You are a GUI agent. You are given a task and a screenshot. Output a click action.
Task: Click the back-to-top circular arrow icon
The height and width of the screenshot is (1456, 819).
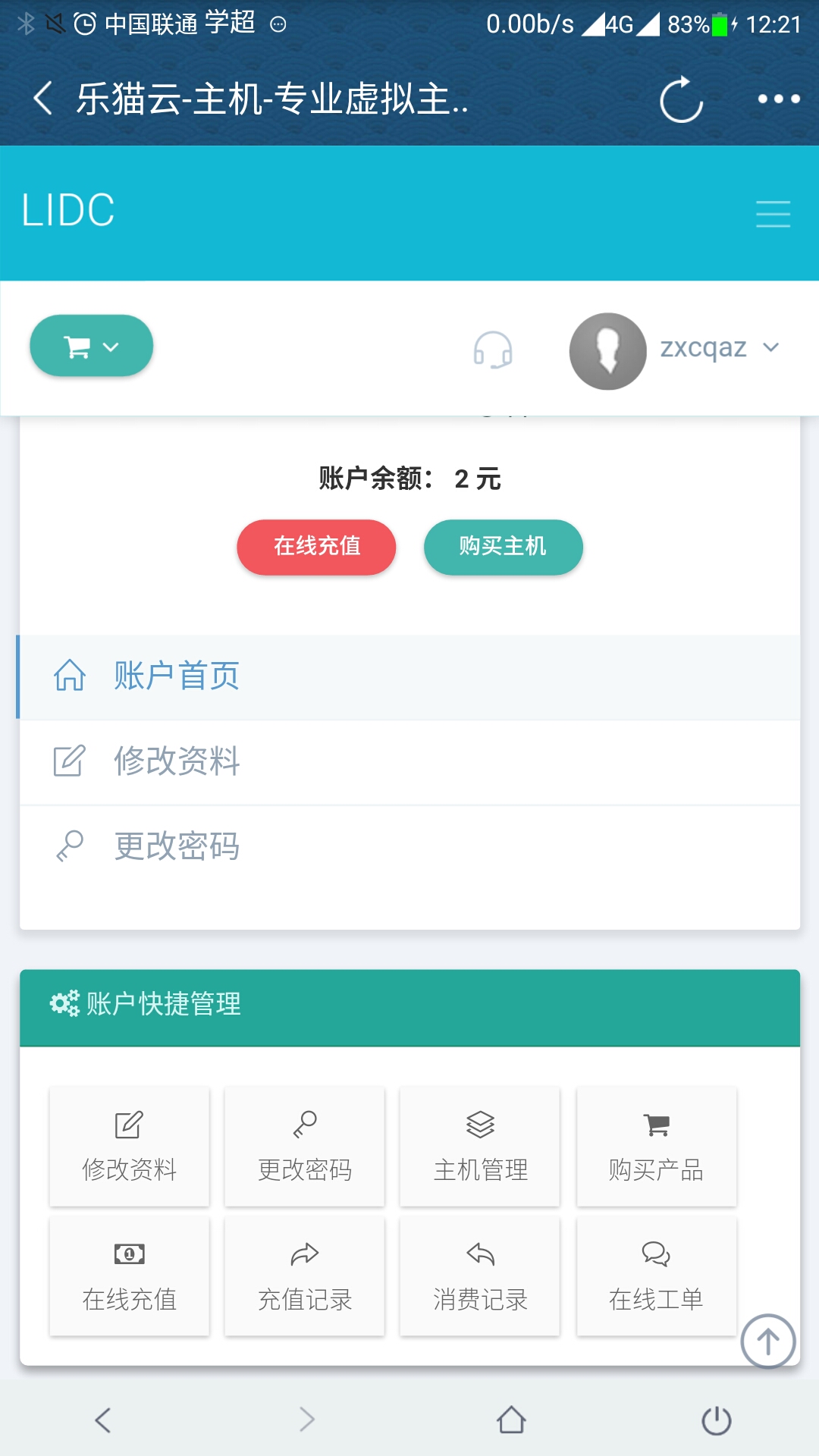pos(767,1342)
